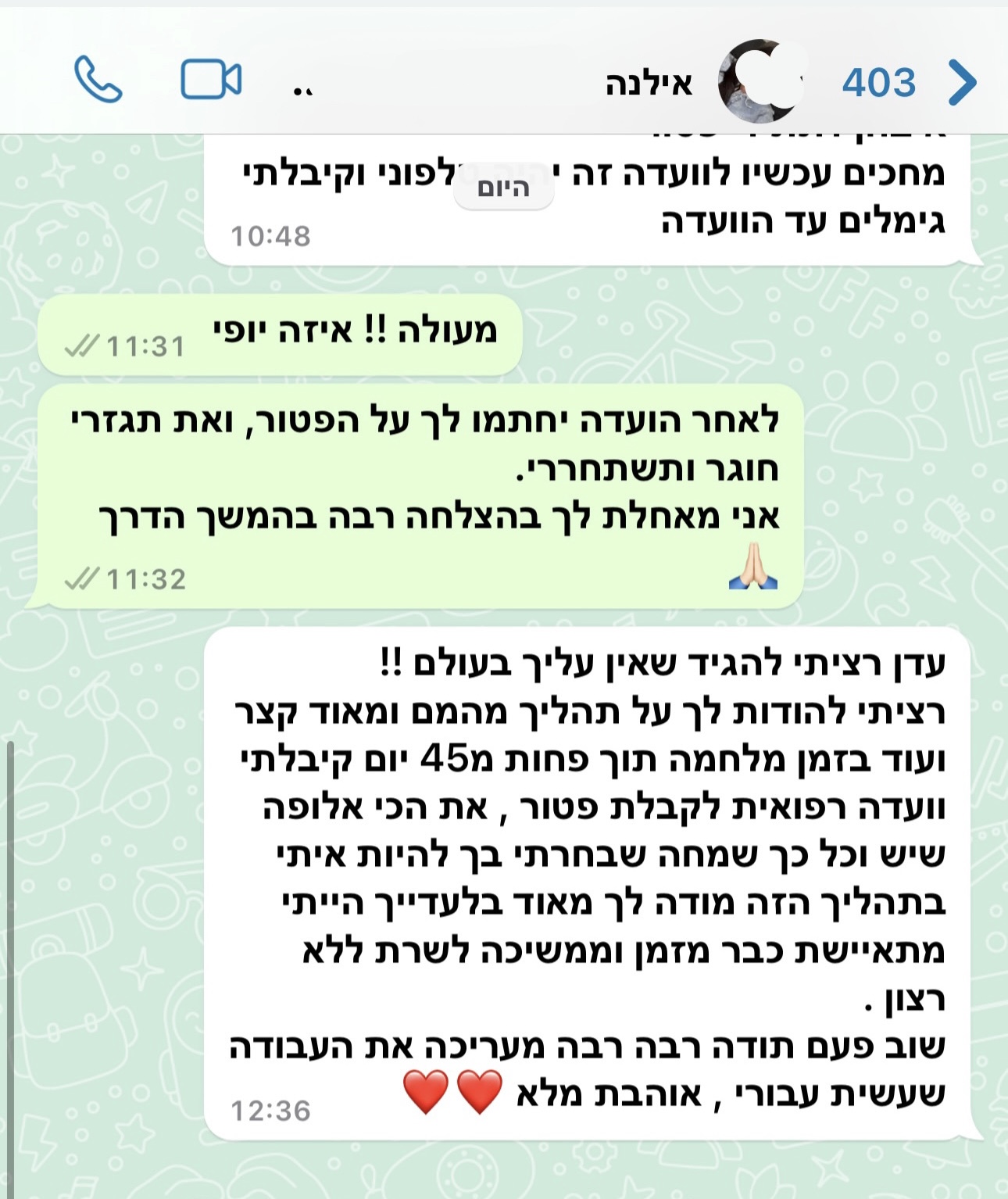The height and width of the screenshot is (1199, 1008).
Task: Start a video call with אילנה
Action: [x=211, y=81]
